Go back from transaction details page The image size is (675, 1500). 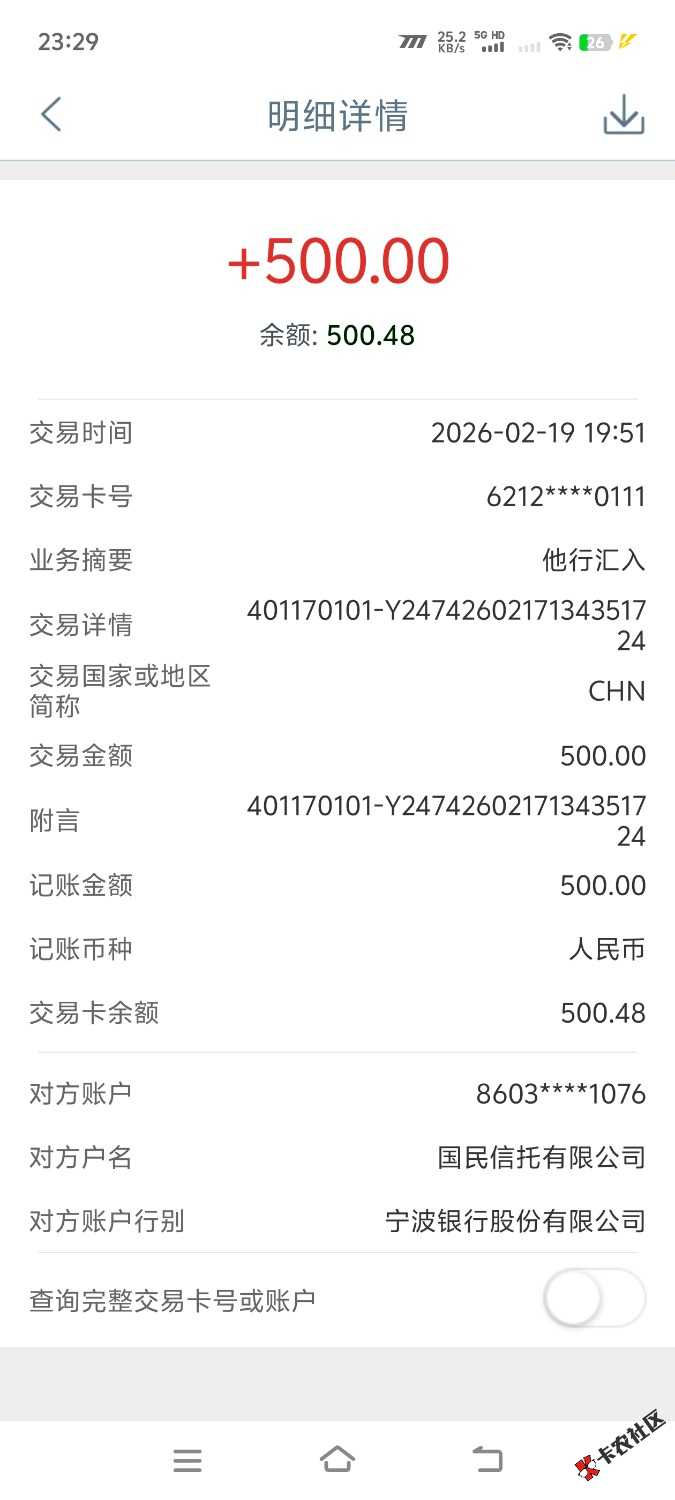coord(51,115)
